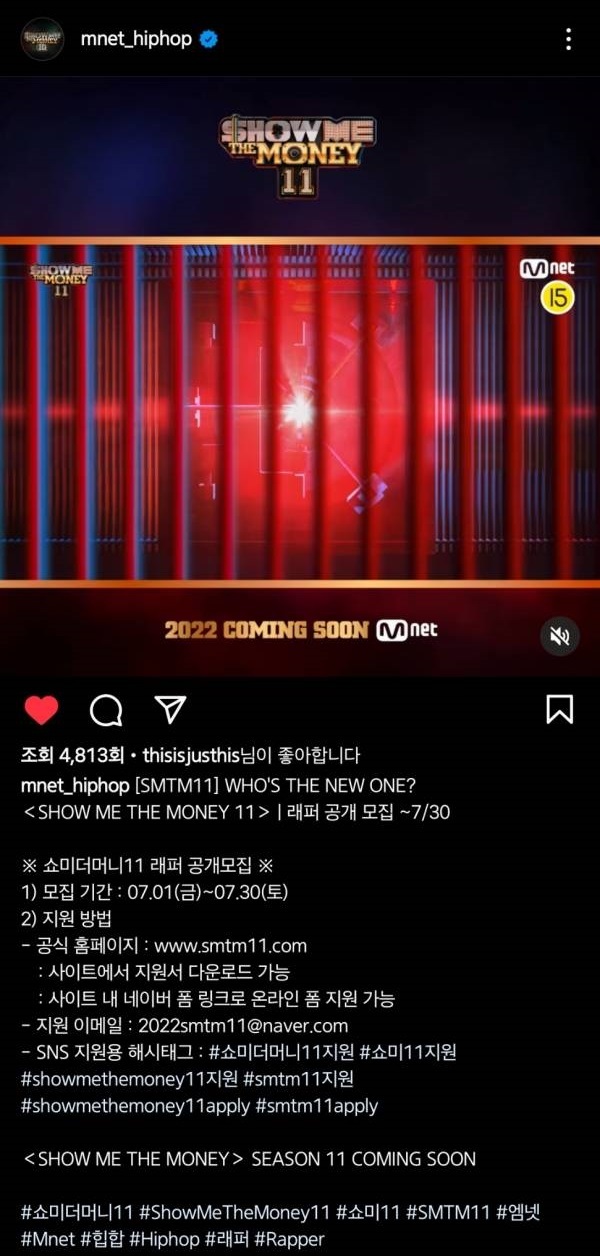This screenshot has height=1256, width=600.
Task: Open the mnet_hiphop profile avatar
Action: [42, 40]
